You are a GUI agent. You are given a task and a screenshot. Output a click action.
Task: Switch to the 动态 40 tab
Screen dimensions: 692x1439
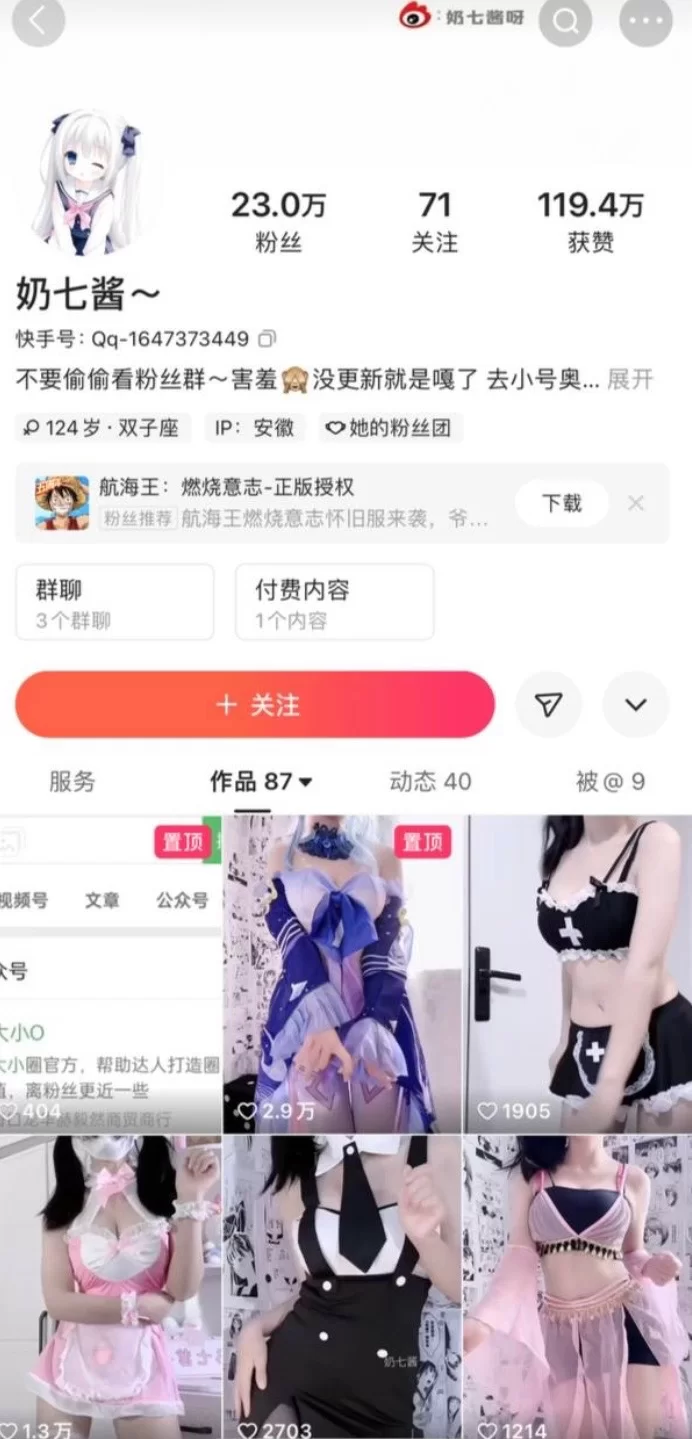coord(430,782)
